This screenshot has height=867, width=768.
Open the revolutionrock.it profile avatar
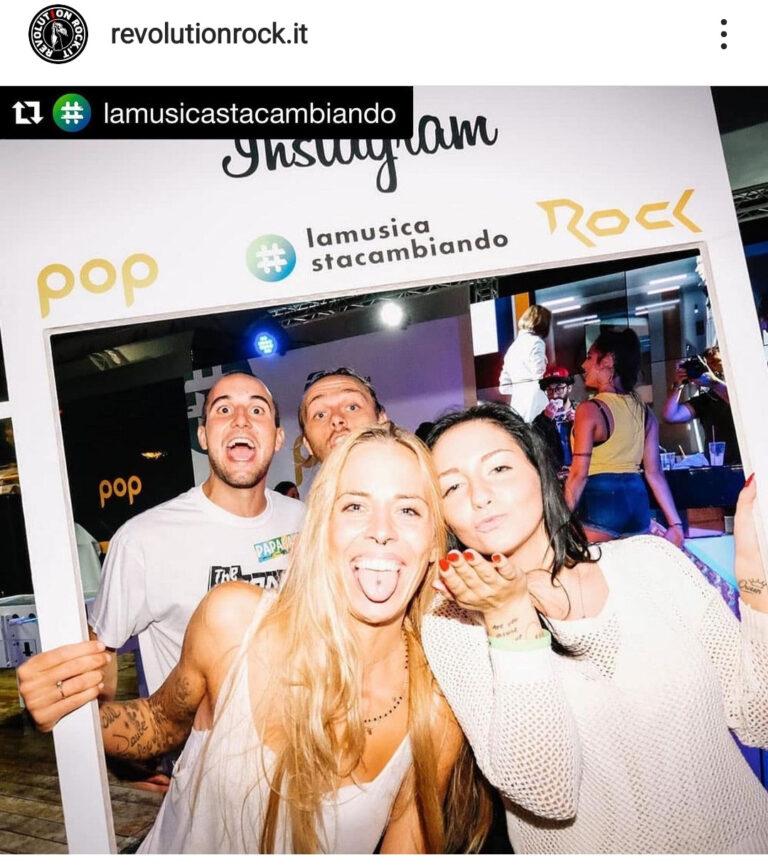(58, 34)
